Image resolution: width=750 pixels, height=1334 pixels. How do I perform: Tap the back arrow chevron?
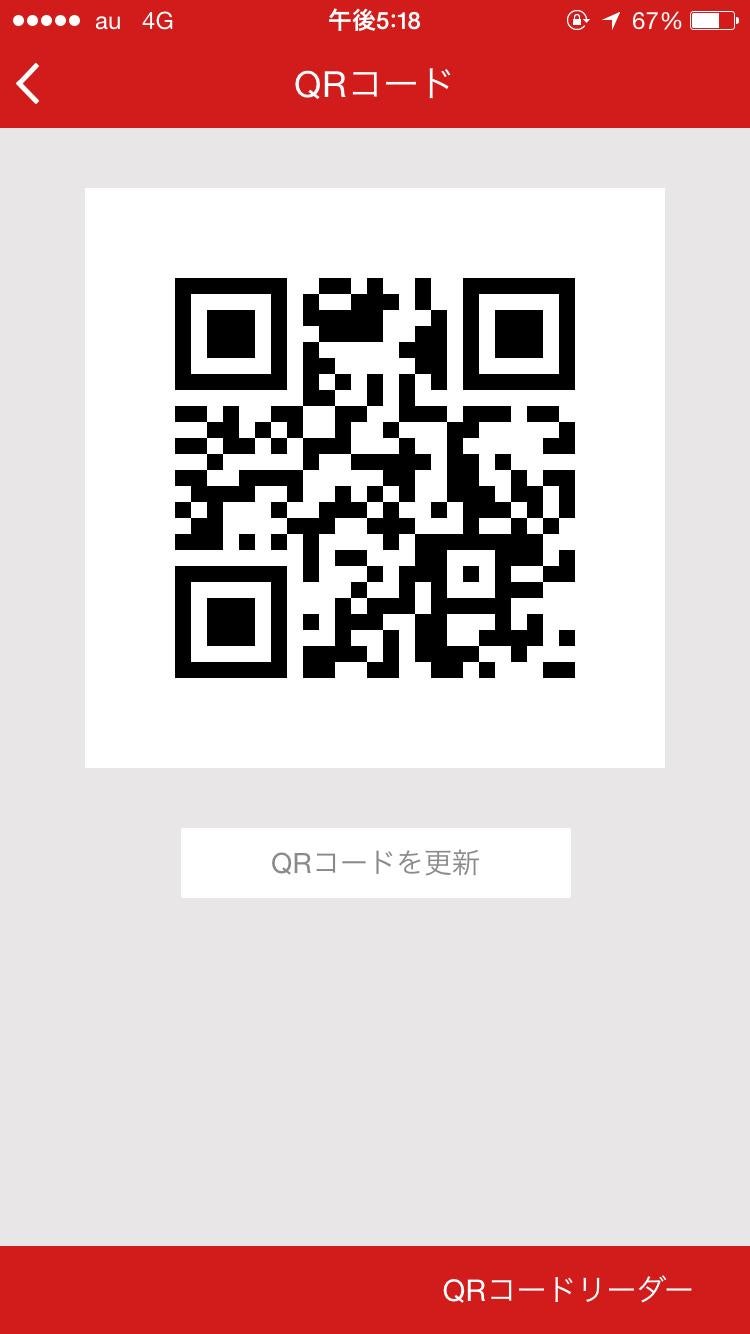28,84
